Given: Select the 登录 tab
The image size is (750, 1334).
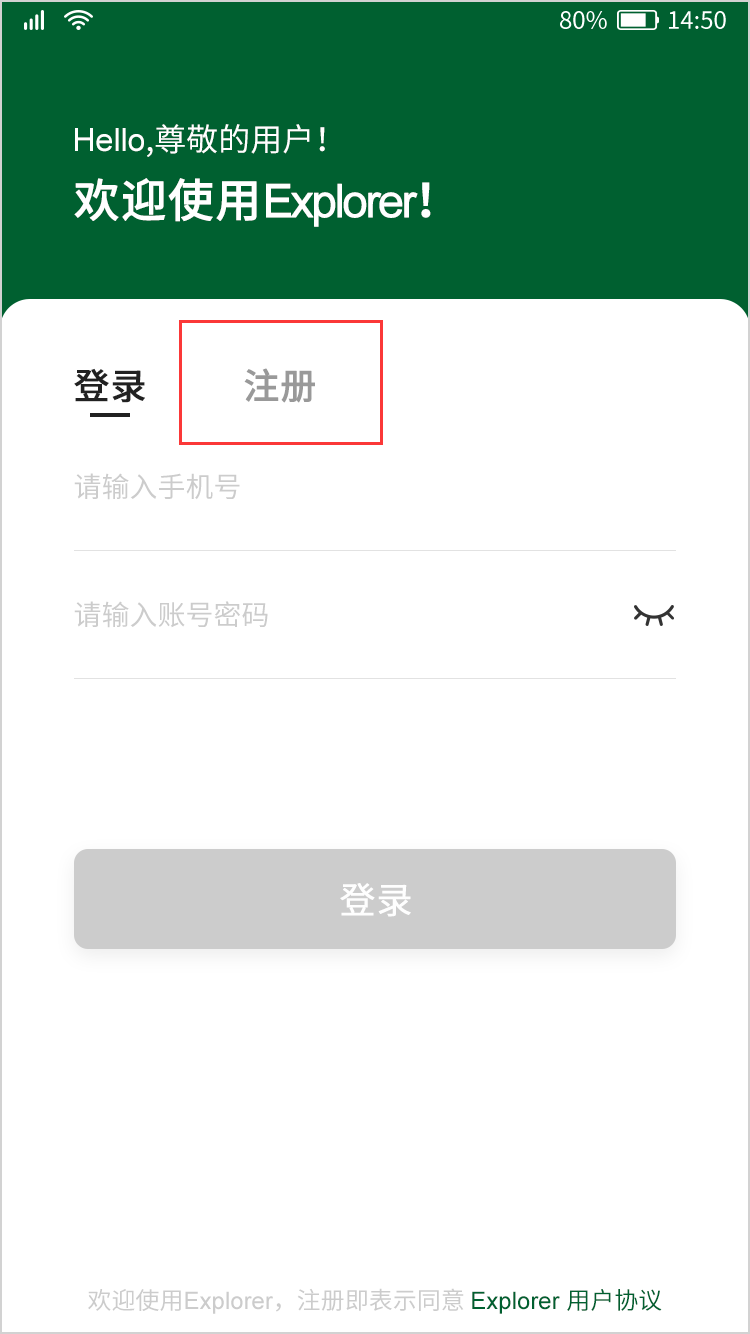Looking at the screenshot, I should 110,386.
